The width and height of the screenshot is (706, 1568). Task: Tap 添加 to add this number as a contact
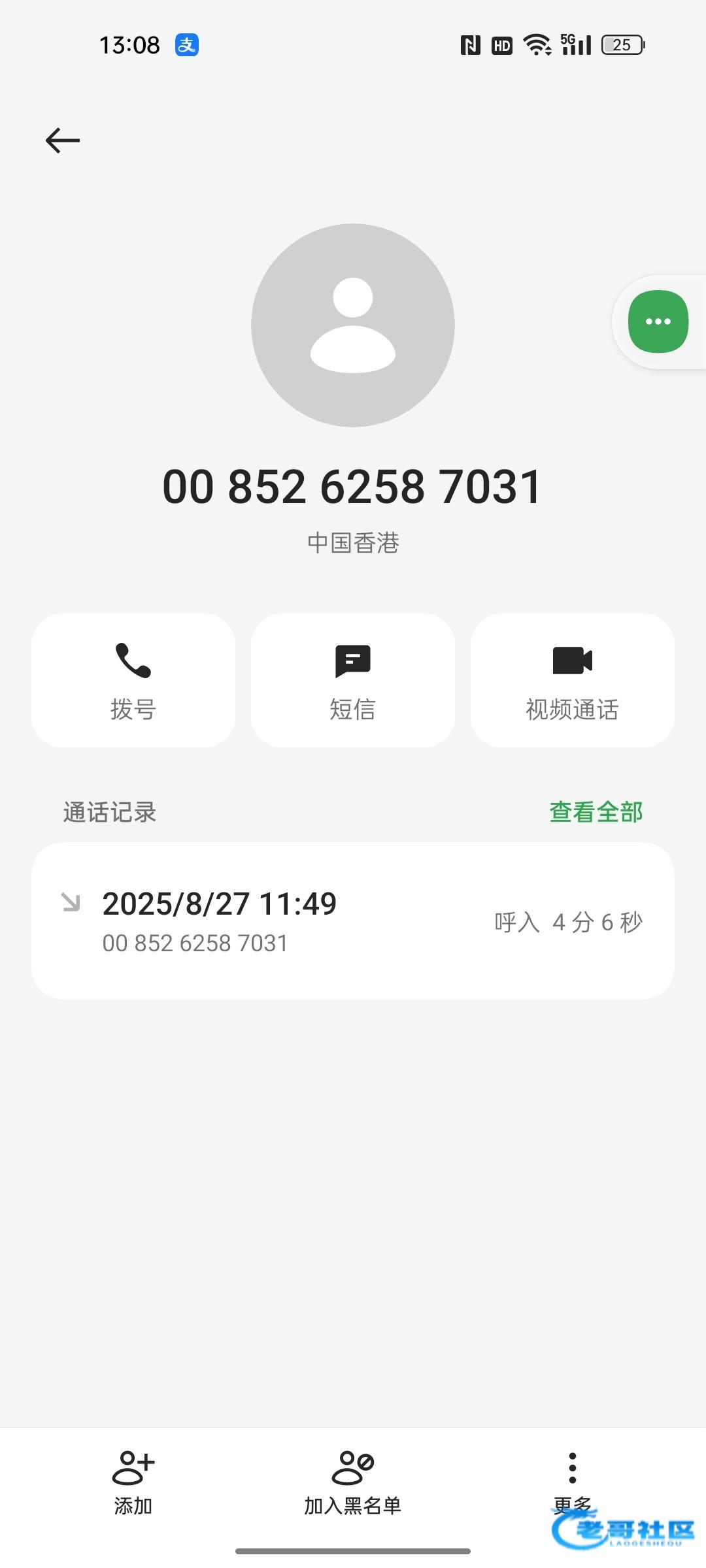[133, 1482]
